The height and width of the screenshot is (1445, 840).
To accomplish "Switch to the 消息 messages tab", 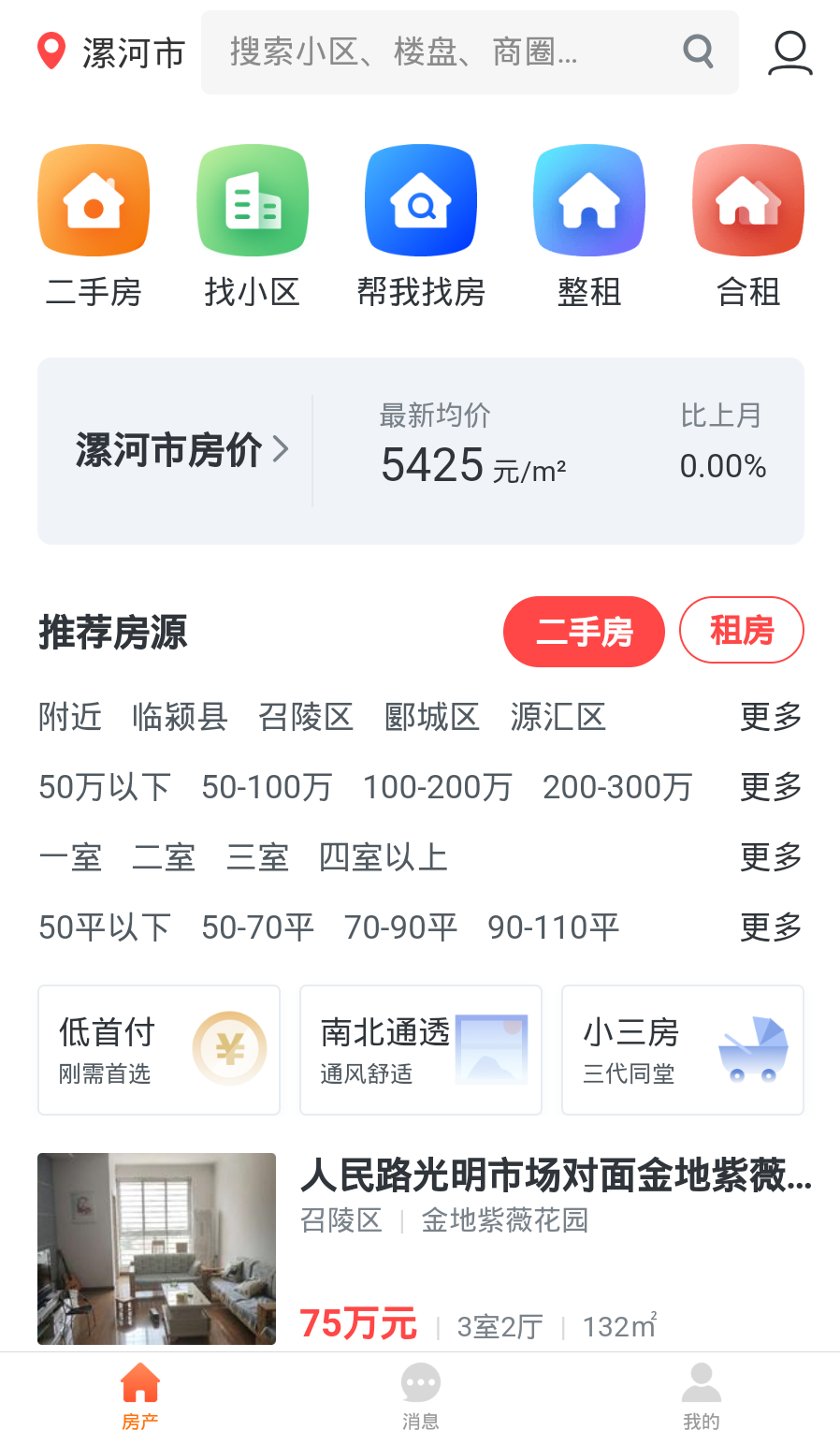I will (x=420, y=1398).
